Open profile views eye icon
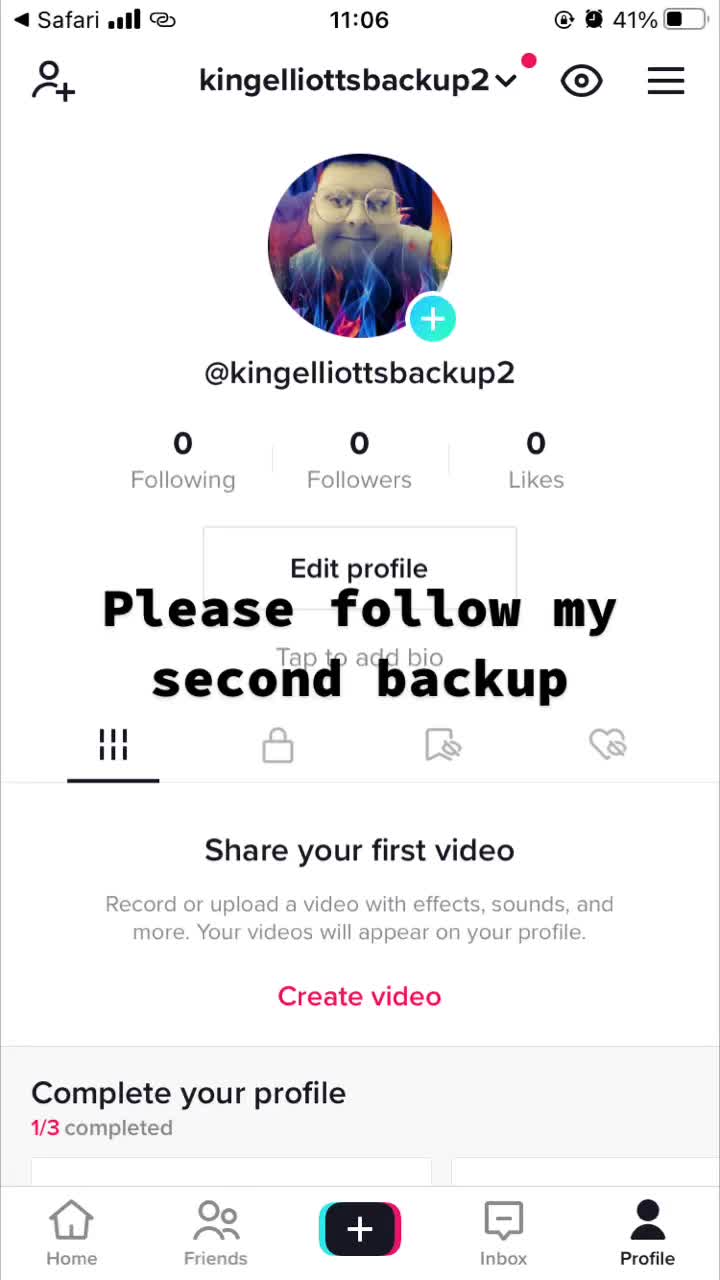Image resolution: width=720 pixels, height=1280 pixels. click(x=581, y=81)
